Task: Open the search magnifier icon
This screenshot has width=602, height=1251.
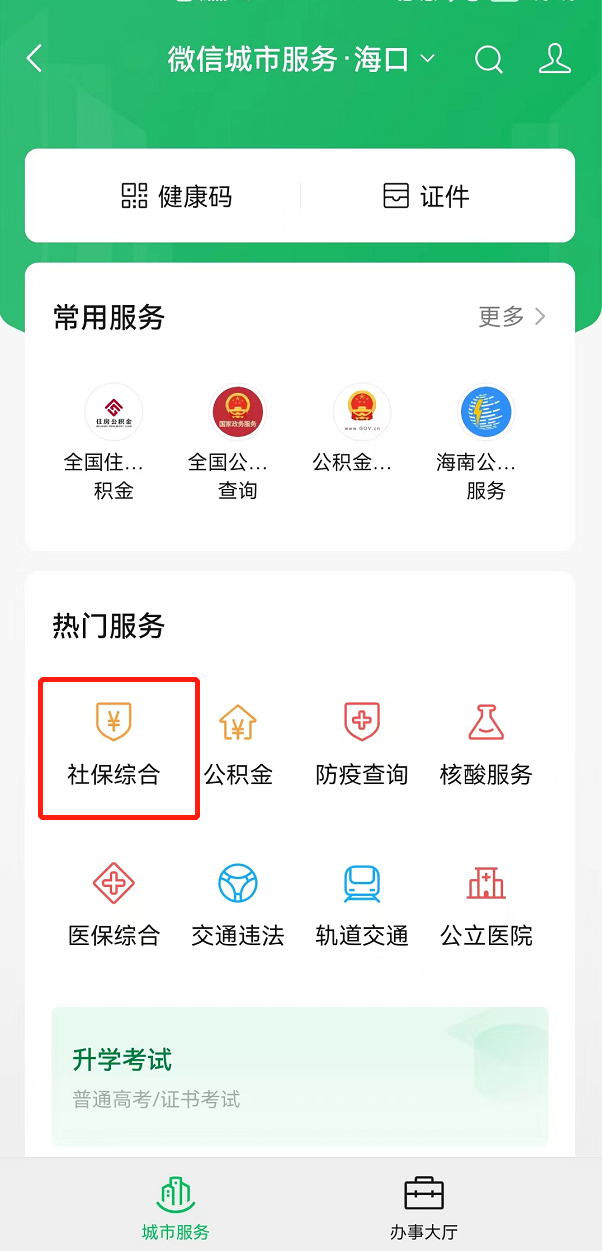Action: coord(488,60)
